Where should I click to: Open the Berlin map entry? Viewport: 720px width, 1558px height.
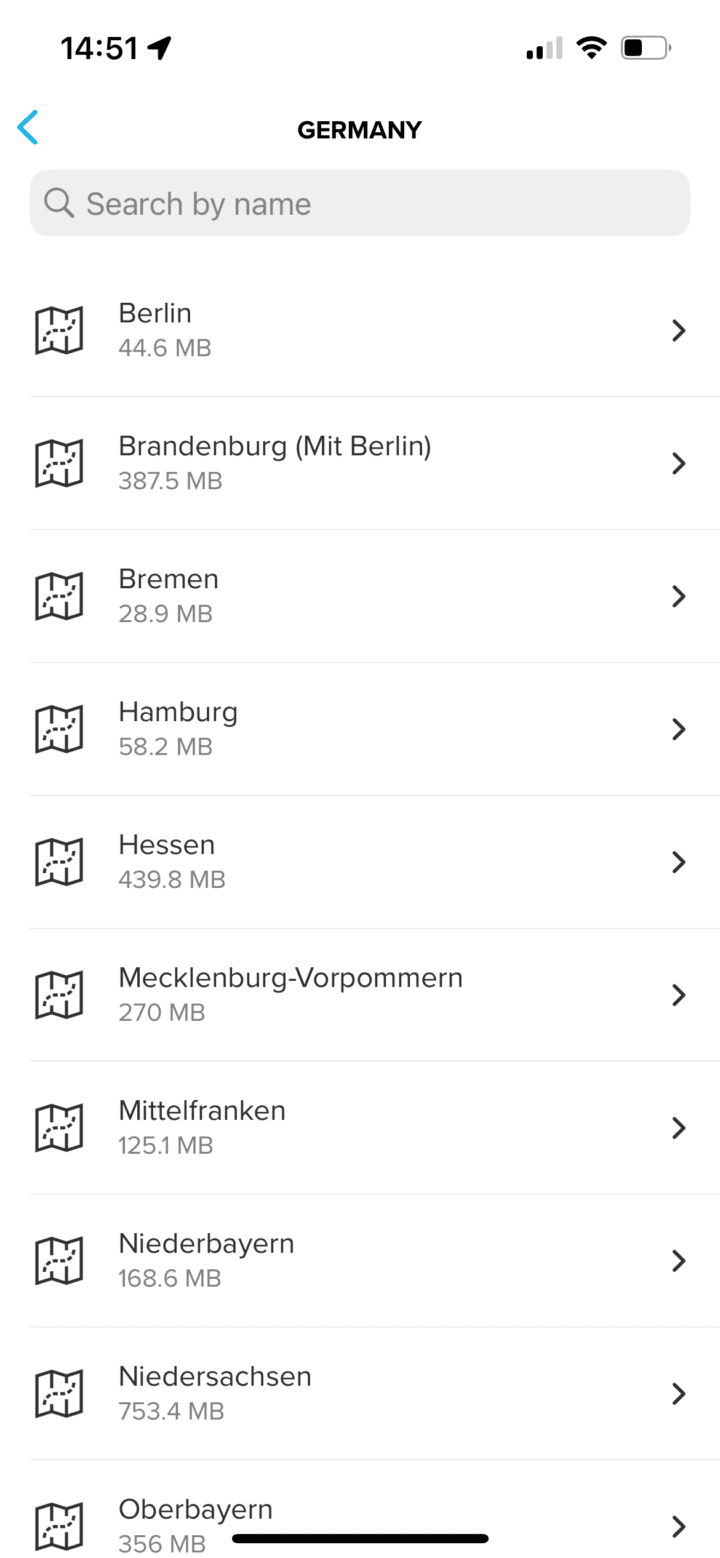click(x=360, y=330)
